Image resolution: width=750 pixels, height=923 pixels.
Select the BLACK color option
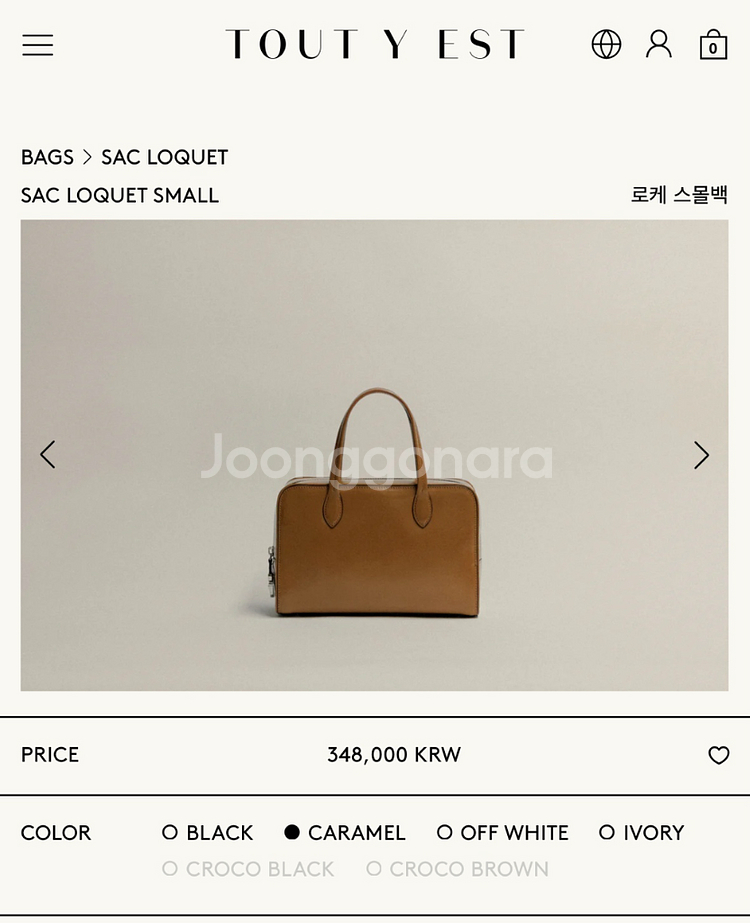click(207, 832)
